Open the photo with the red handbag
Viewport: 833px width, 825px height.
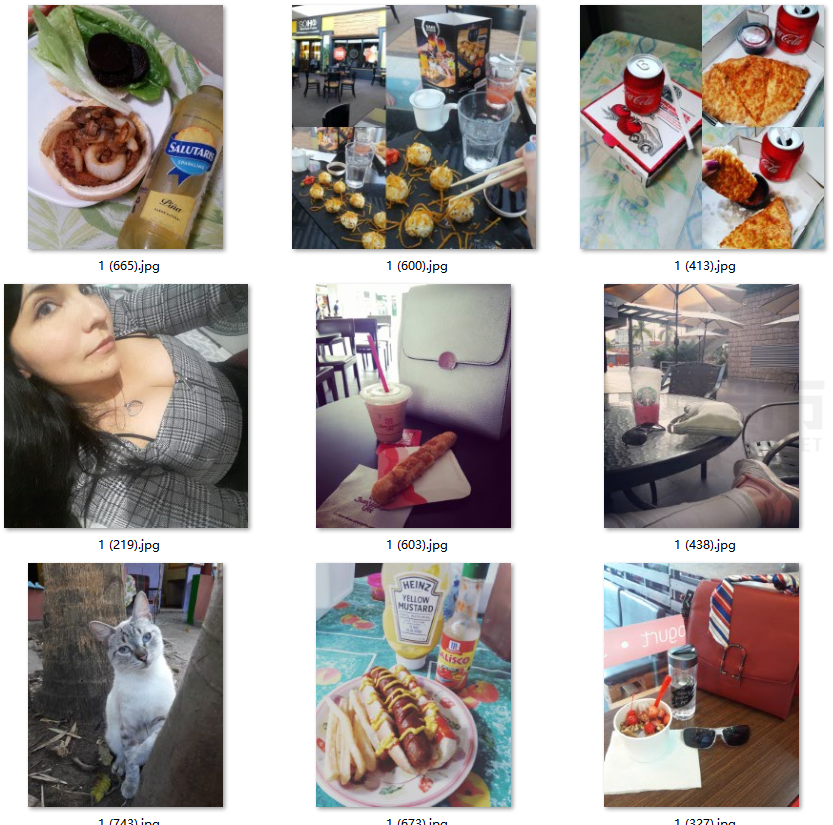[702, 684]
